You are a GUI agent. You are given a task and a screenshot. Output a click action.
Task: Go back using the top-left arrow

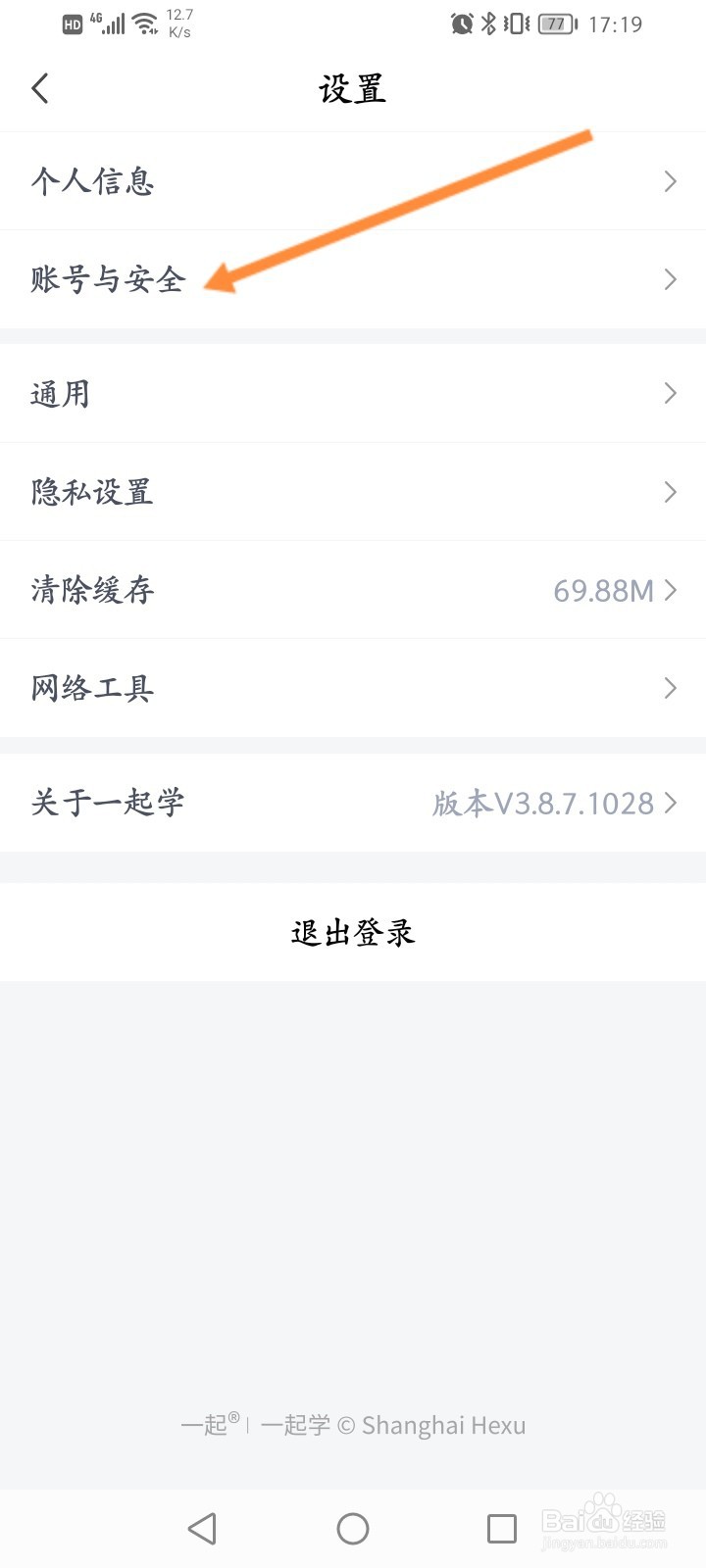pos(40,88)
